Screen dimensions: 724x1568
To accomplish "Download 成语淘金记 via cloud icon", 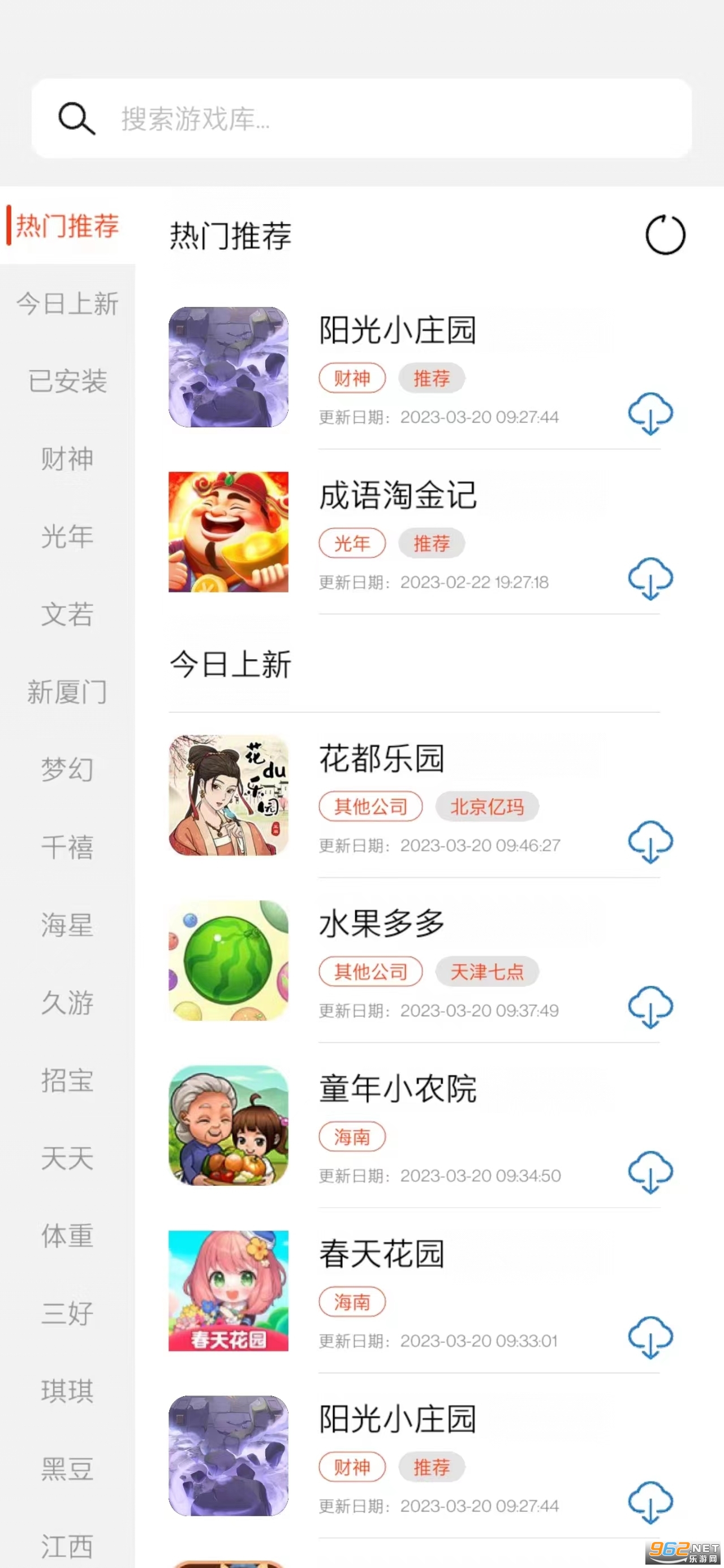I will coord(650,579).
